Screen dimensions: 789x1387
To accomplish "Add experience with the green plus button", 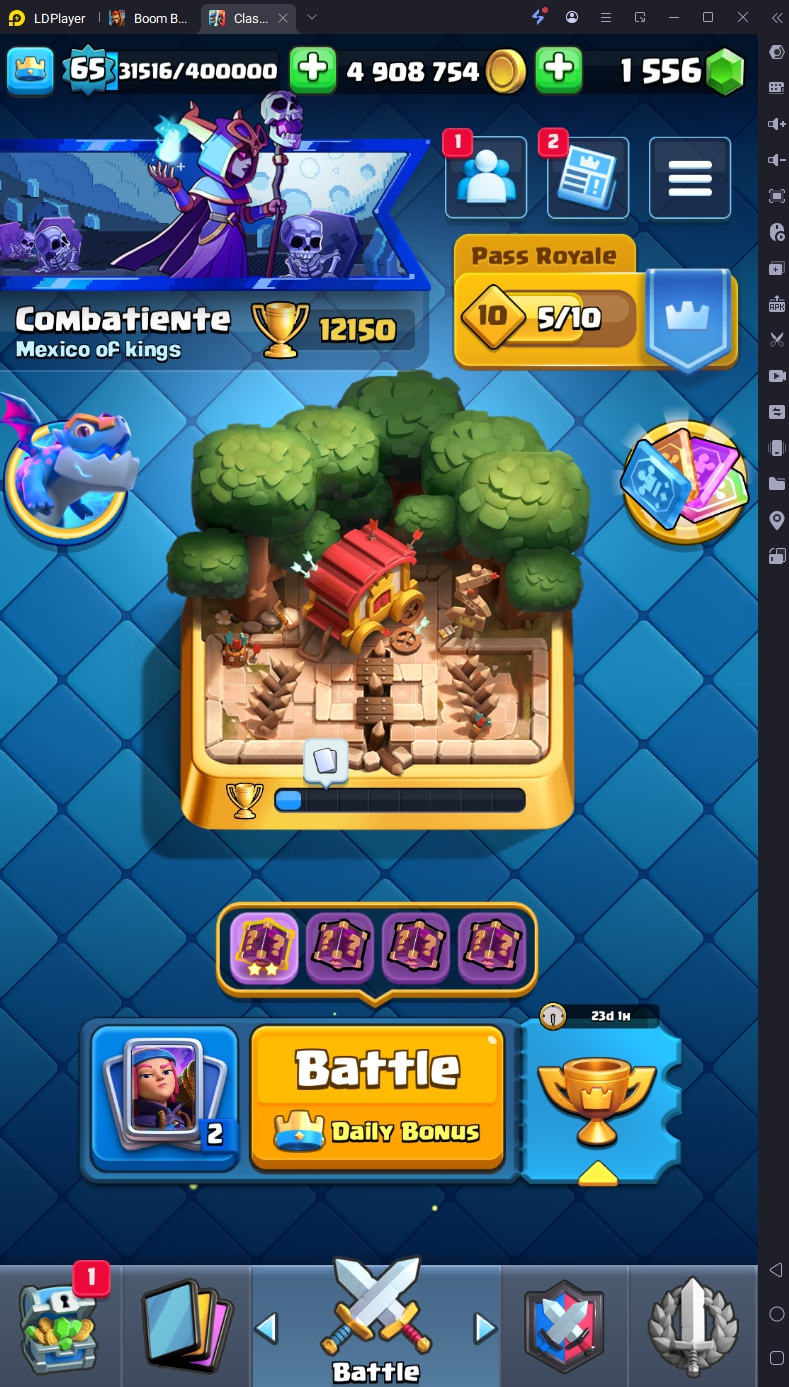I will [x=312, y=69].
